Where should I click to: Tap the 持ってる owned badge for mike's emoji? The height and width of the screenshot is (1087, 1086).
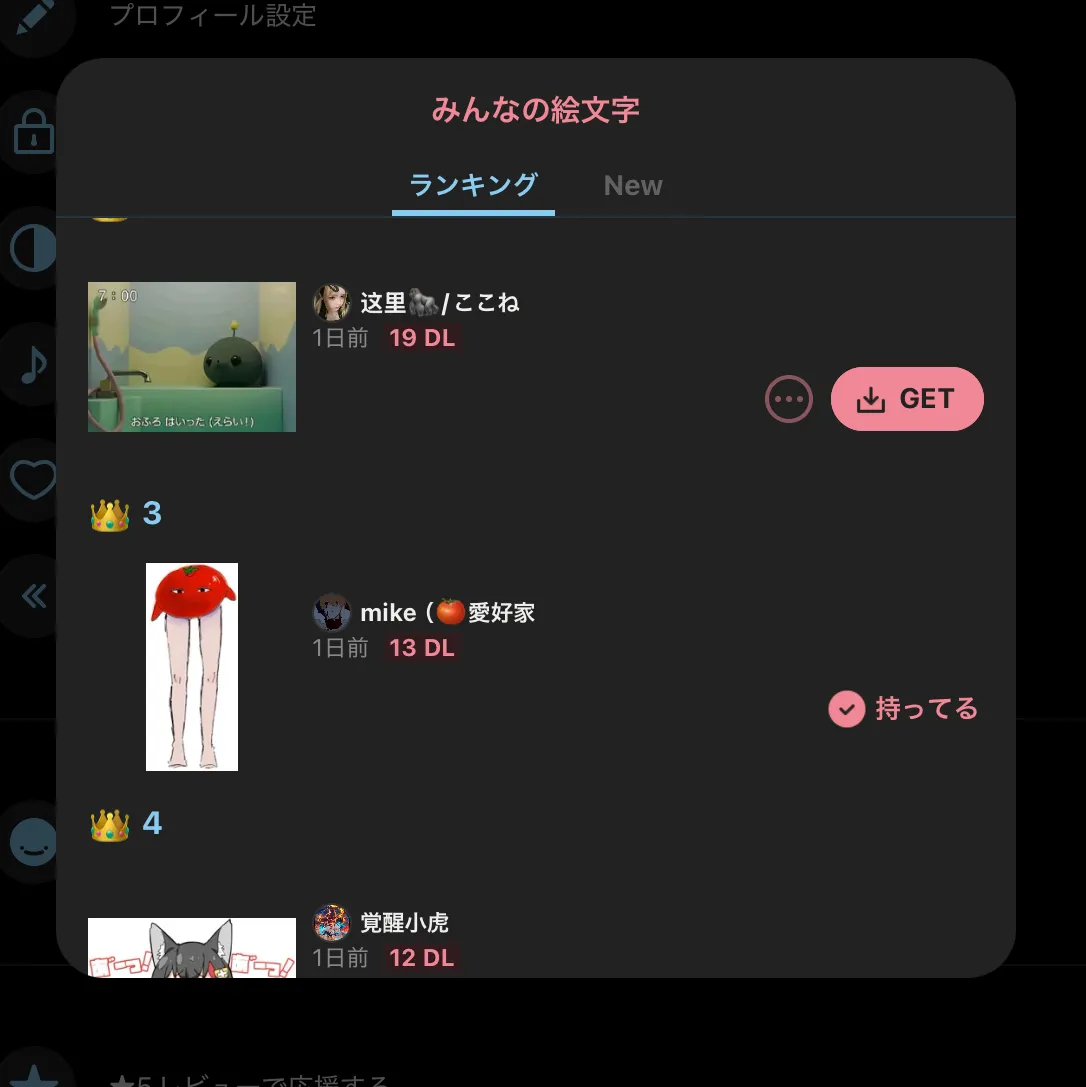click(x=903, y=710)
